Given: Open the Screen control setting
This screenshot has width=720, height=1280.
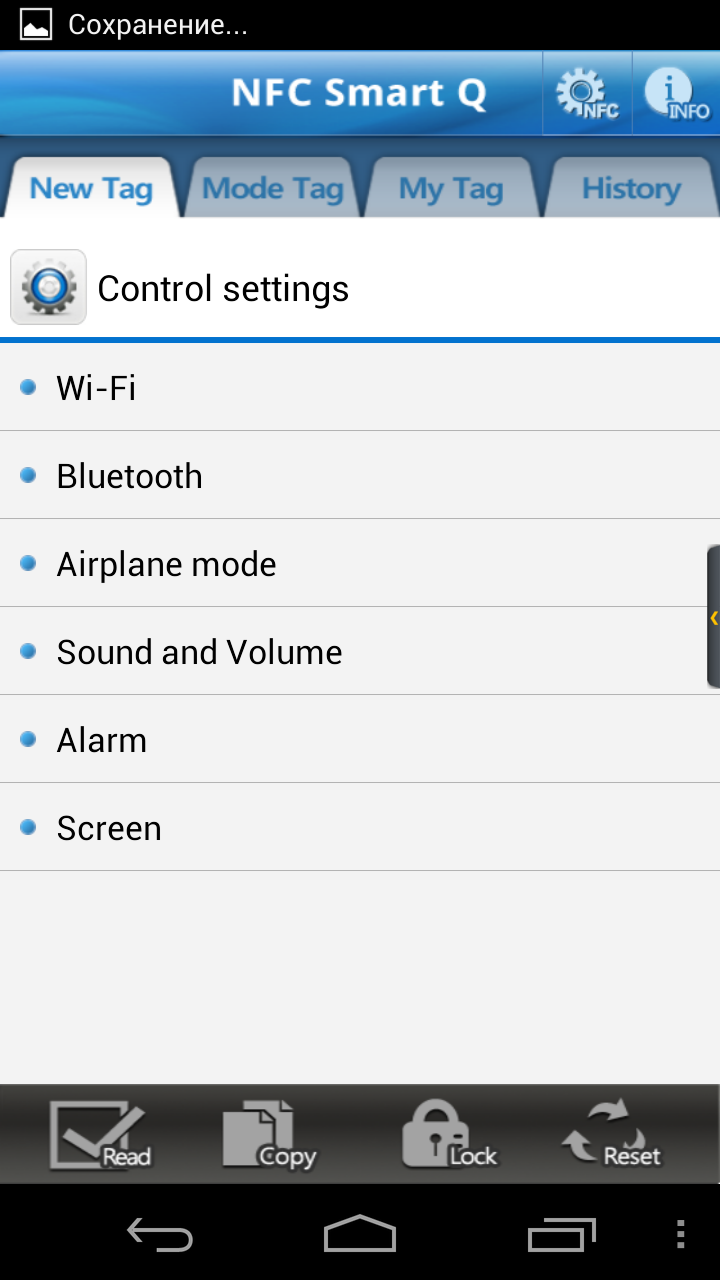Looking at the screenshot, I should coord(360,828).
